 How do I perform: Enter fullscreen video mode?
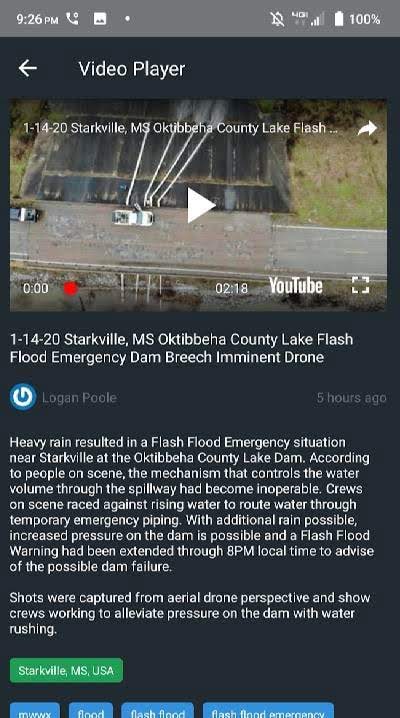coord(360,285)
